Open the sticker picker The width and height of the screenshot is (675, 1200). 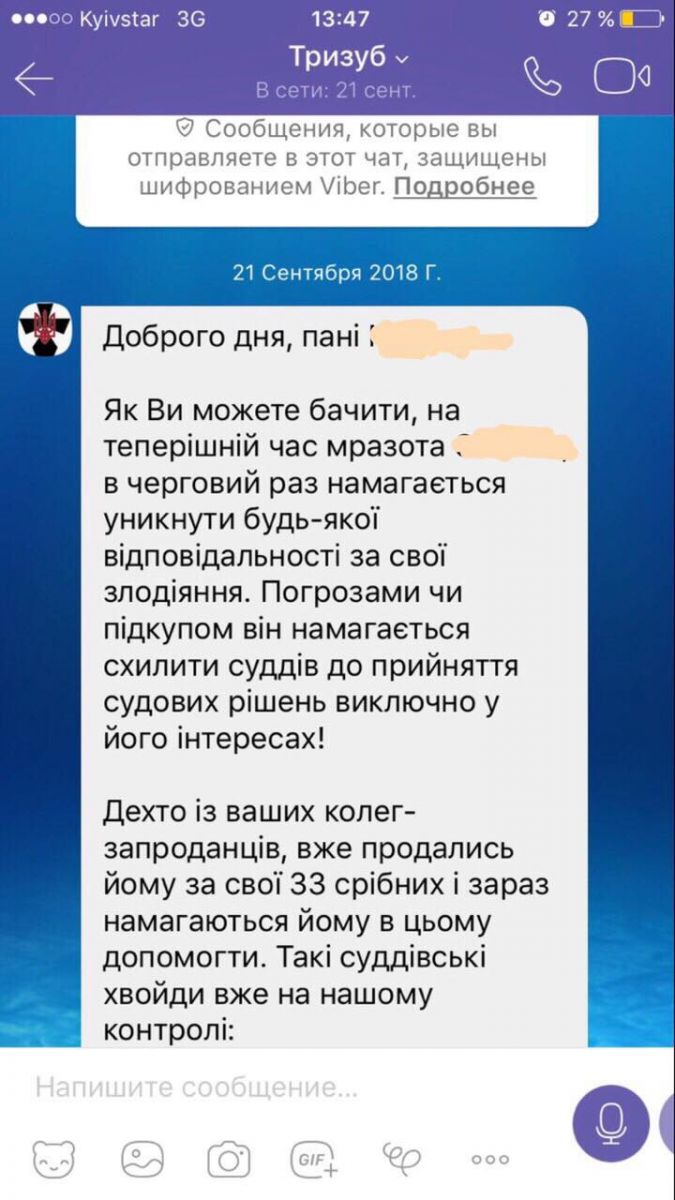pos(52,1160)
